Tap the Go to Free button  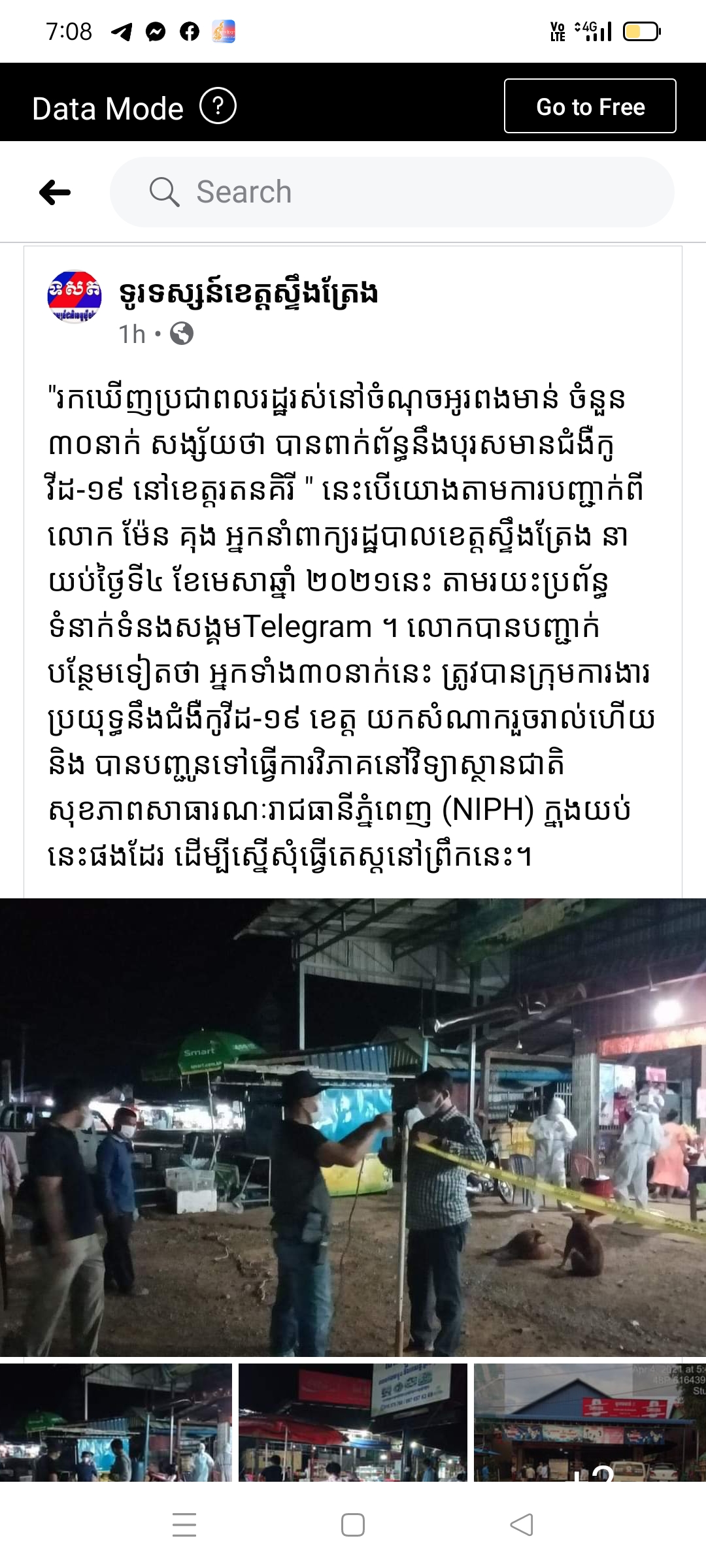[x=590, y=106]
